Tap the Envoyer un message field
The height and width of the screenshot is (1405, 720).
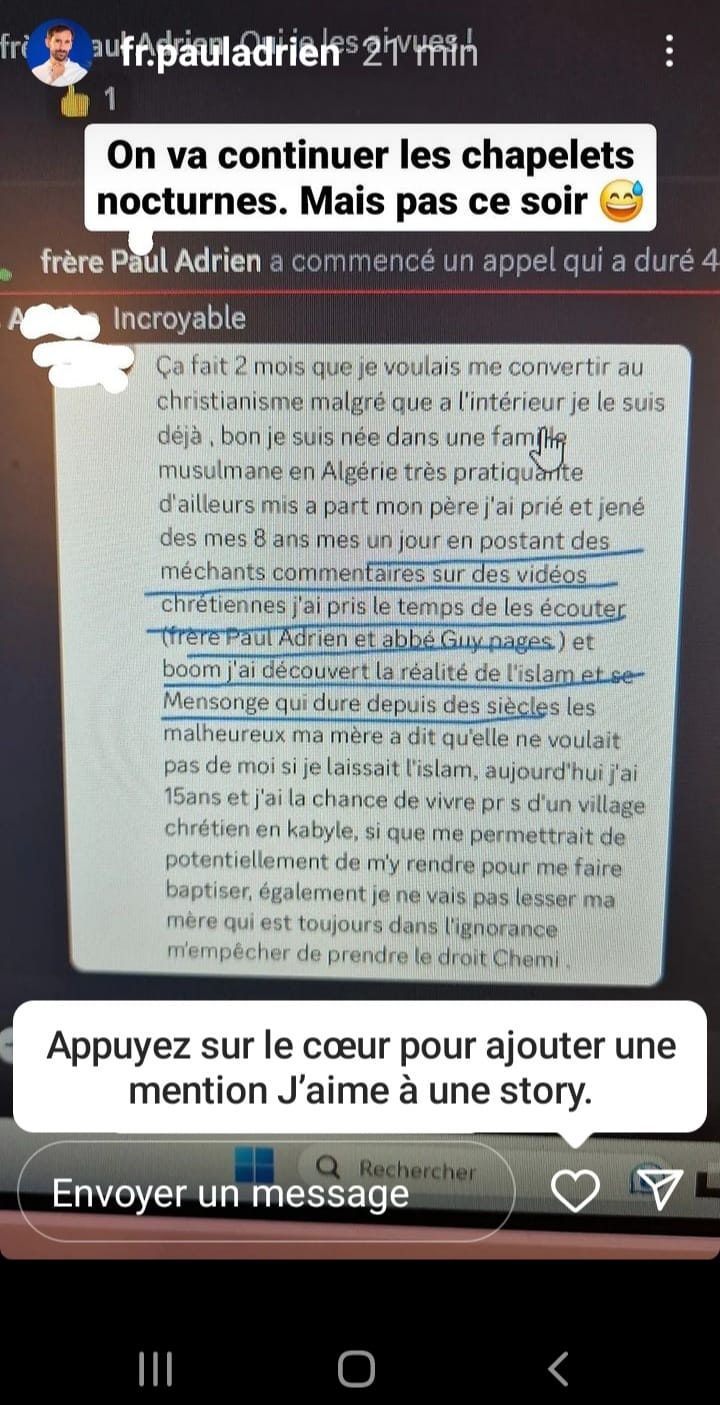[x=266, y=1192]
